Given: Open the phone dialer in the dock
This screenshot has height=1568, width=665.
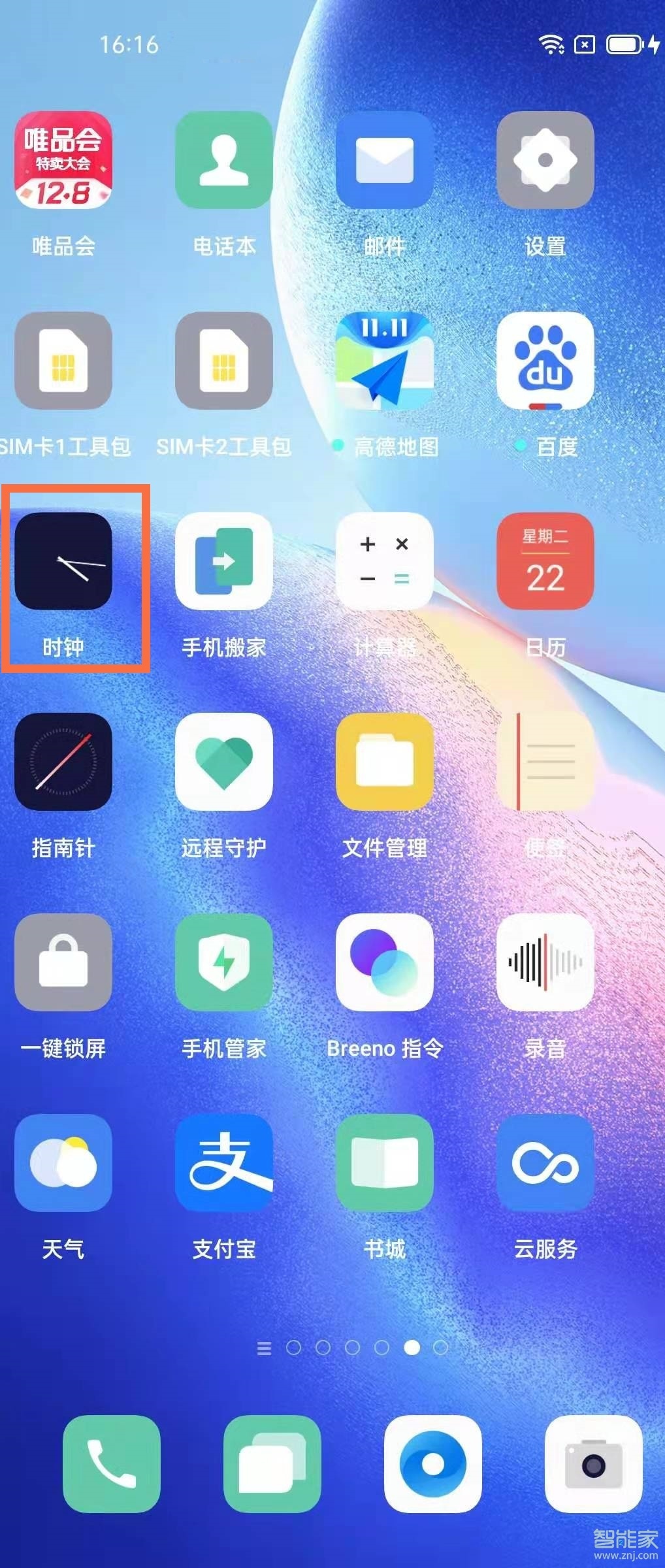Looking at the screenshot, I should coord(112,1464).
